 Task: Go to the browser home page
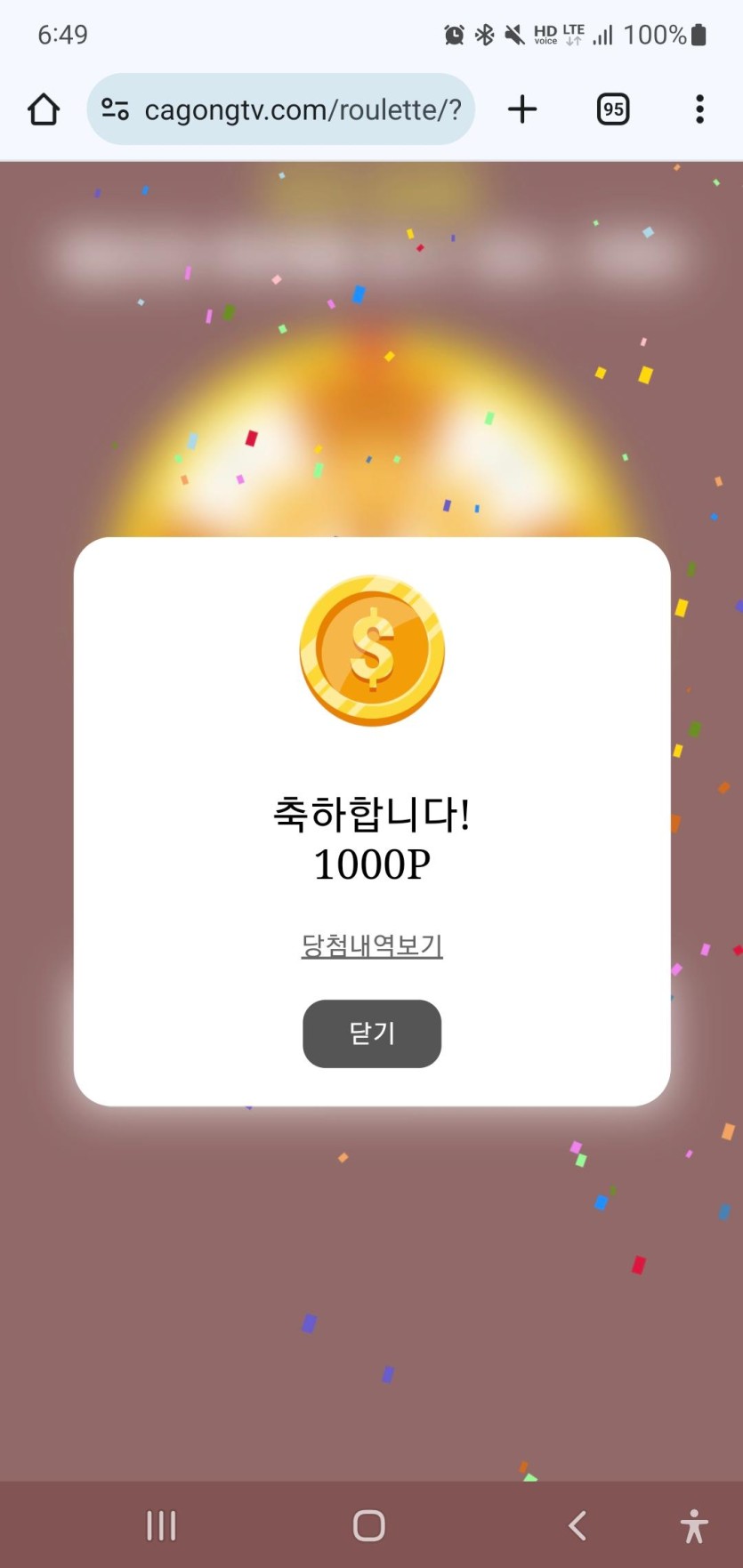(x=44, y=109)
